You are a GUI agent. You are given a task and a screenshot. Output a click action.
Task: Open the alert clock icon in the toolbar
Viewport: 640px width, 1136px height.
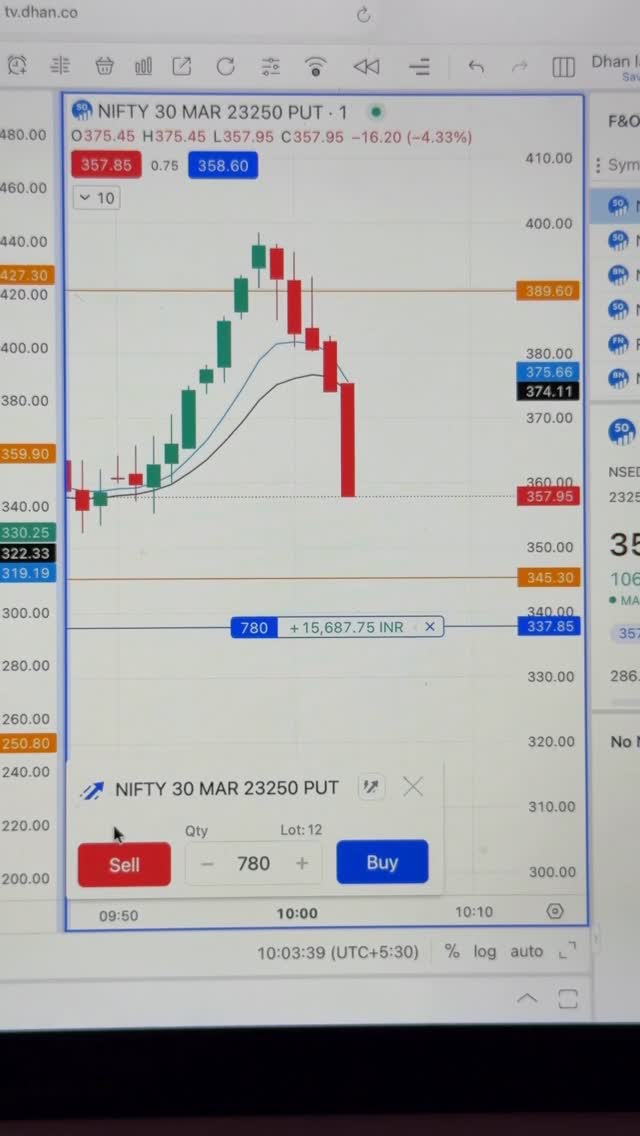(x=17, y=67)
